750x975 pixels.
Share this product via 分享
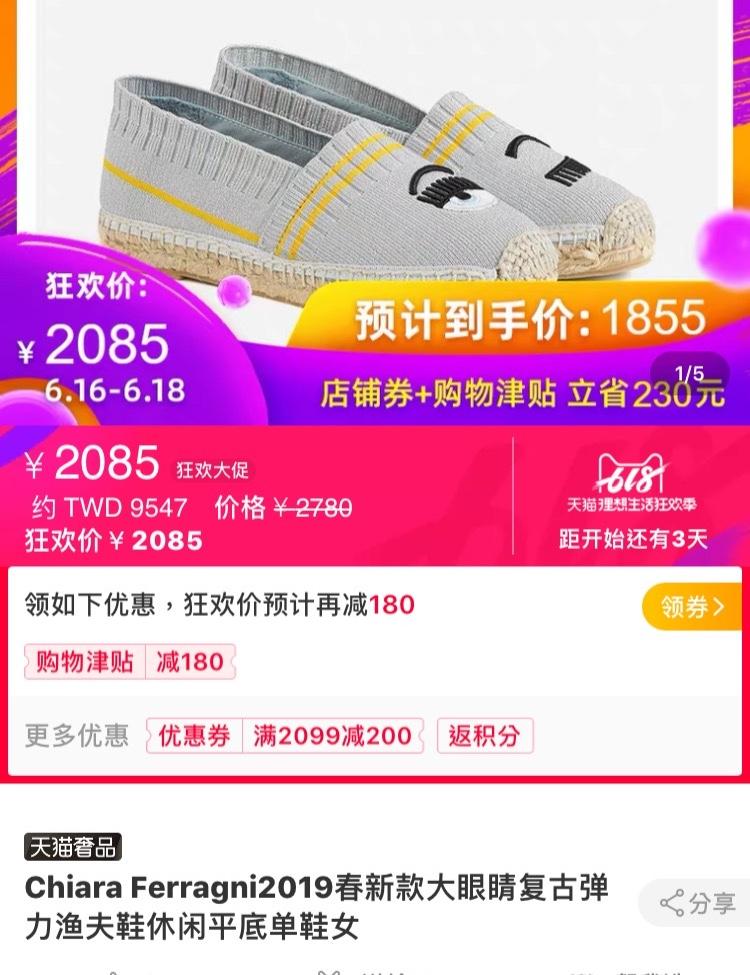698,904
